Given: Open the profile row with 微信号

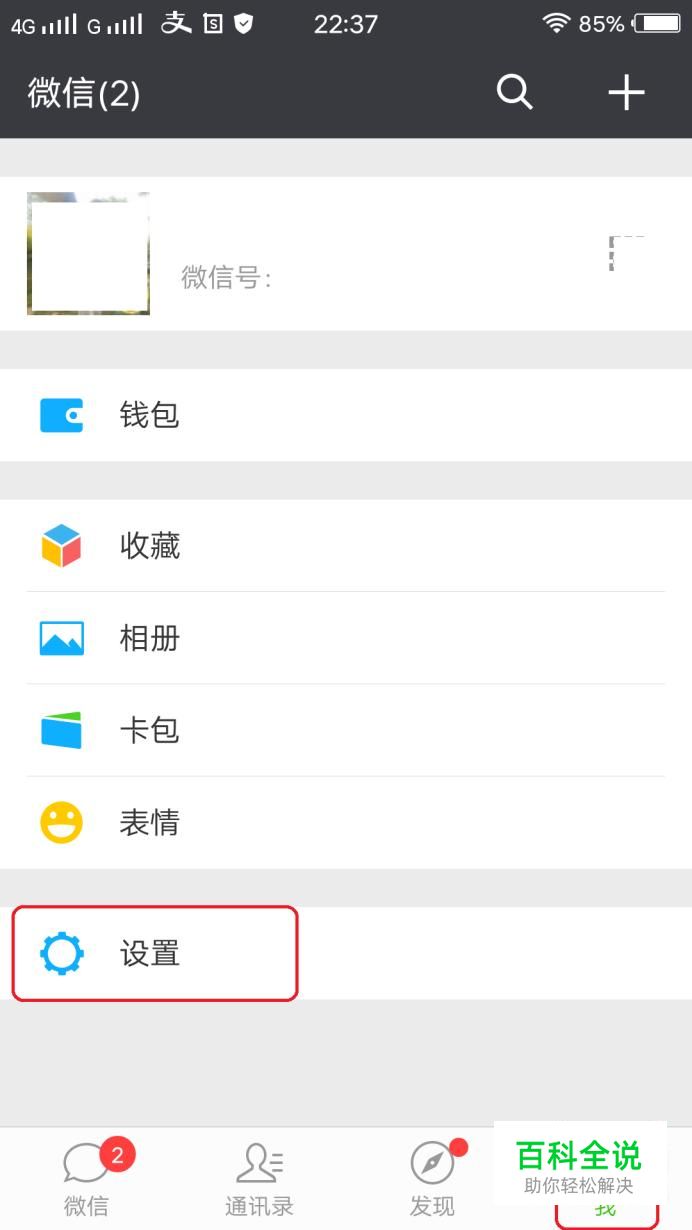Looking at the screenshot, I should 346,254.
